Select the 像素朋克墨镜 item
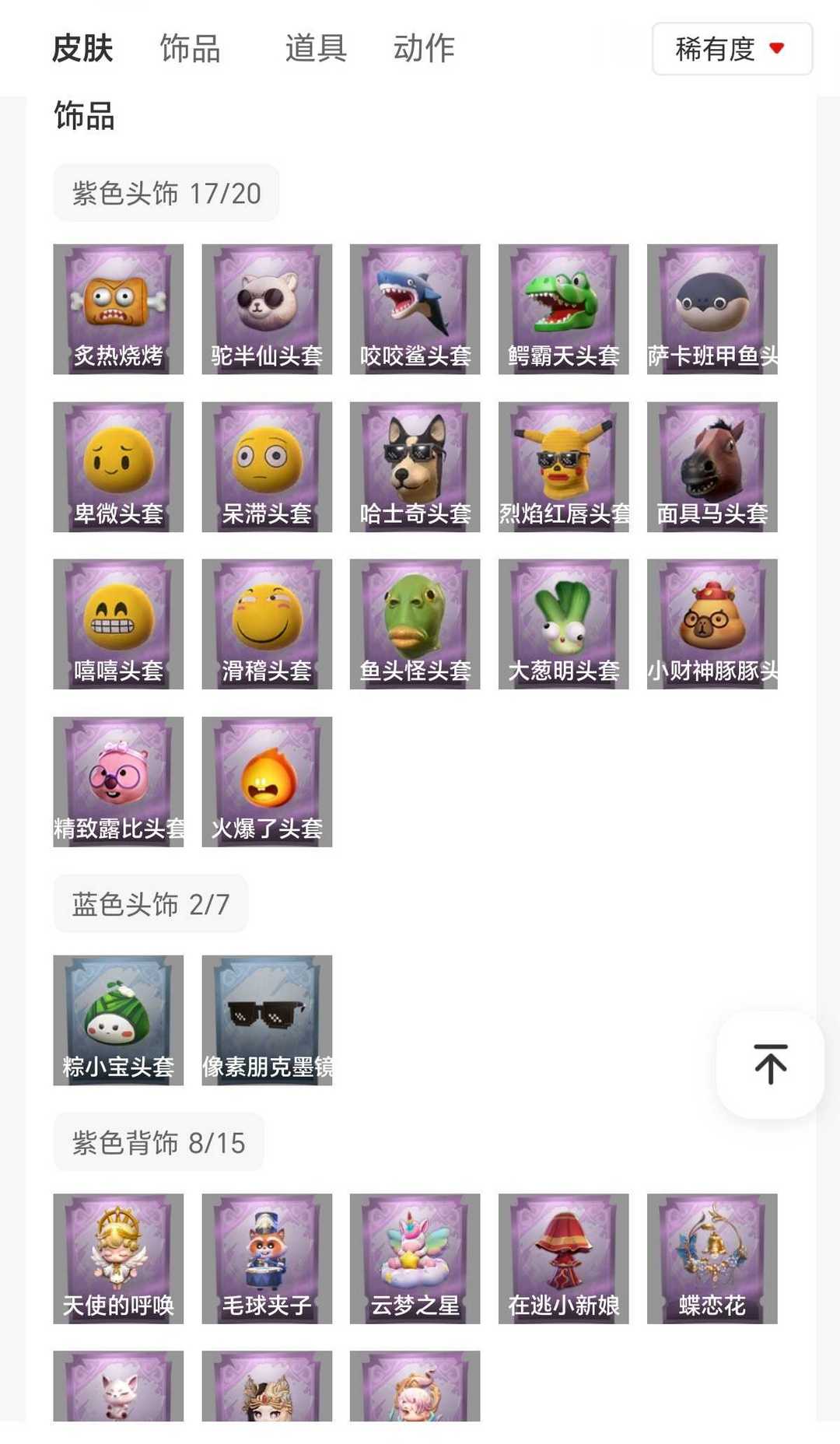Screen dimensions: 840x1444 coord(267,1019)
